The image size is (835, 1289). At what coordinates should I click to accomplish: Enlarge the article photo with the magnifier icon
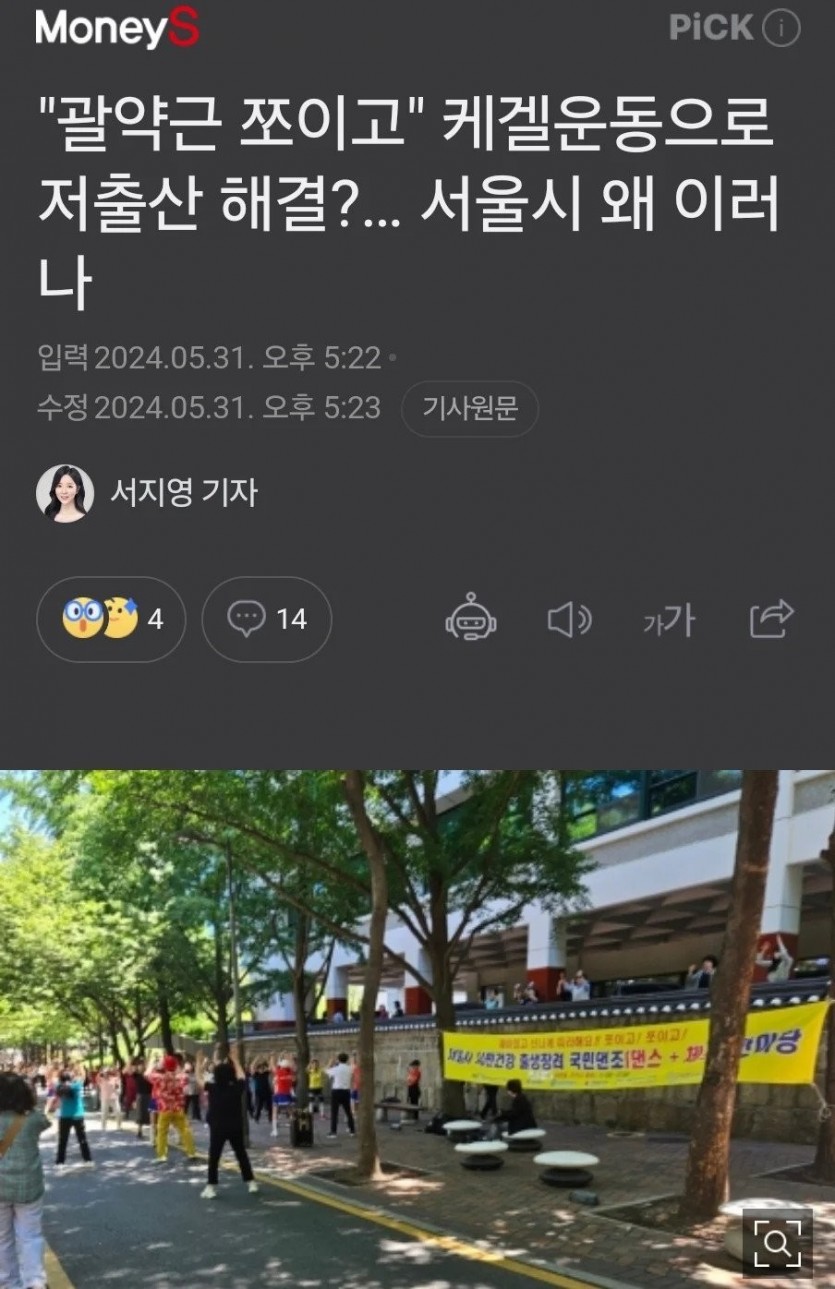(x=777, y=1243)
